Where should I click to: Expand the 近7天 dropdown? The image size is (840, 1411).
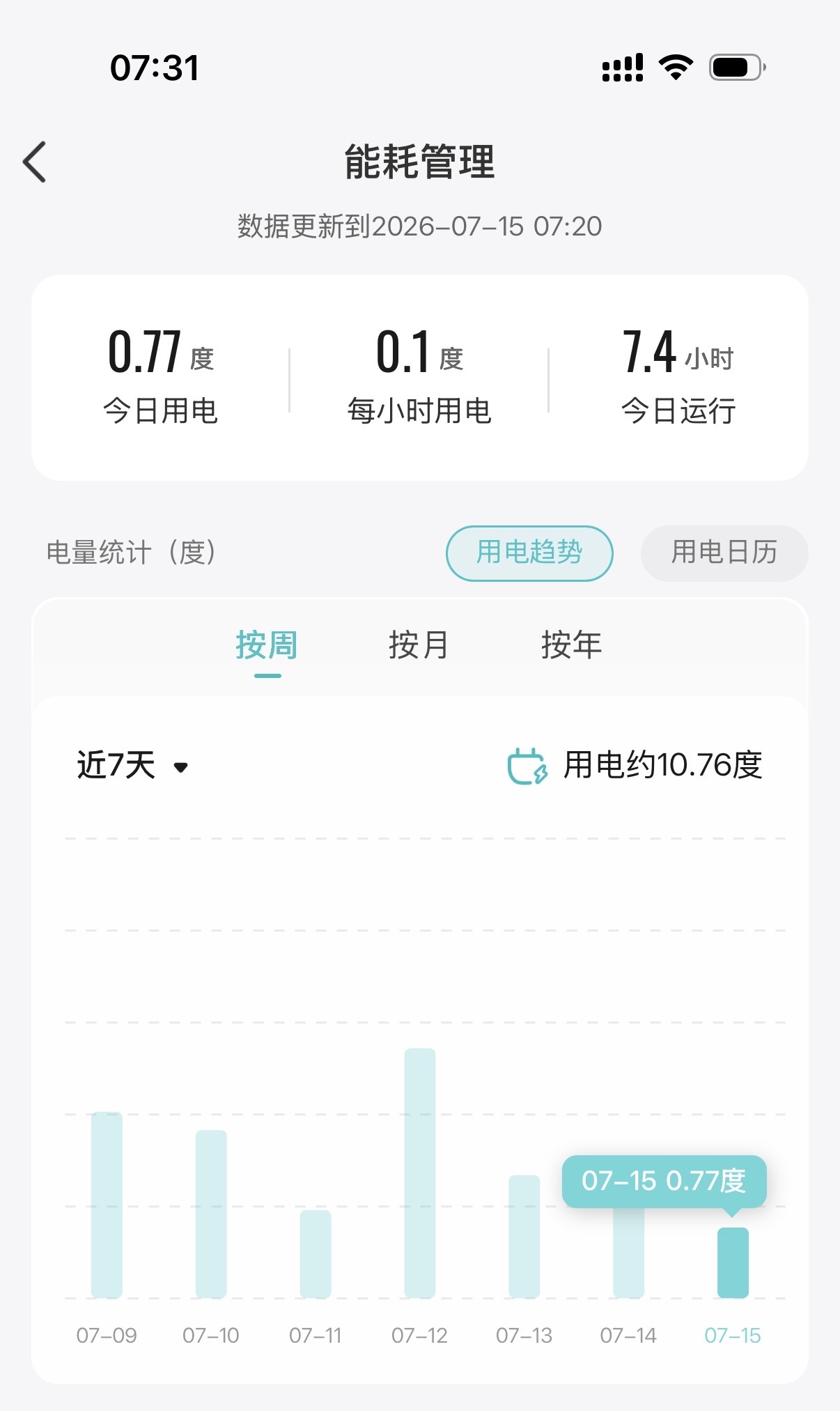coord(132,765)
